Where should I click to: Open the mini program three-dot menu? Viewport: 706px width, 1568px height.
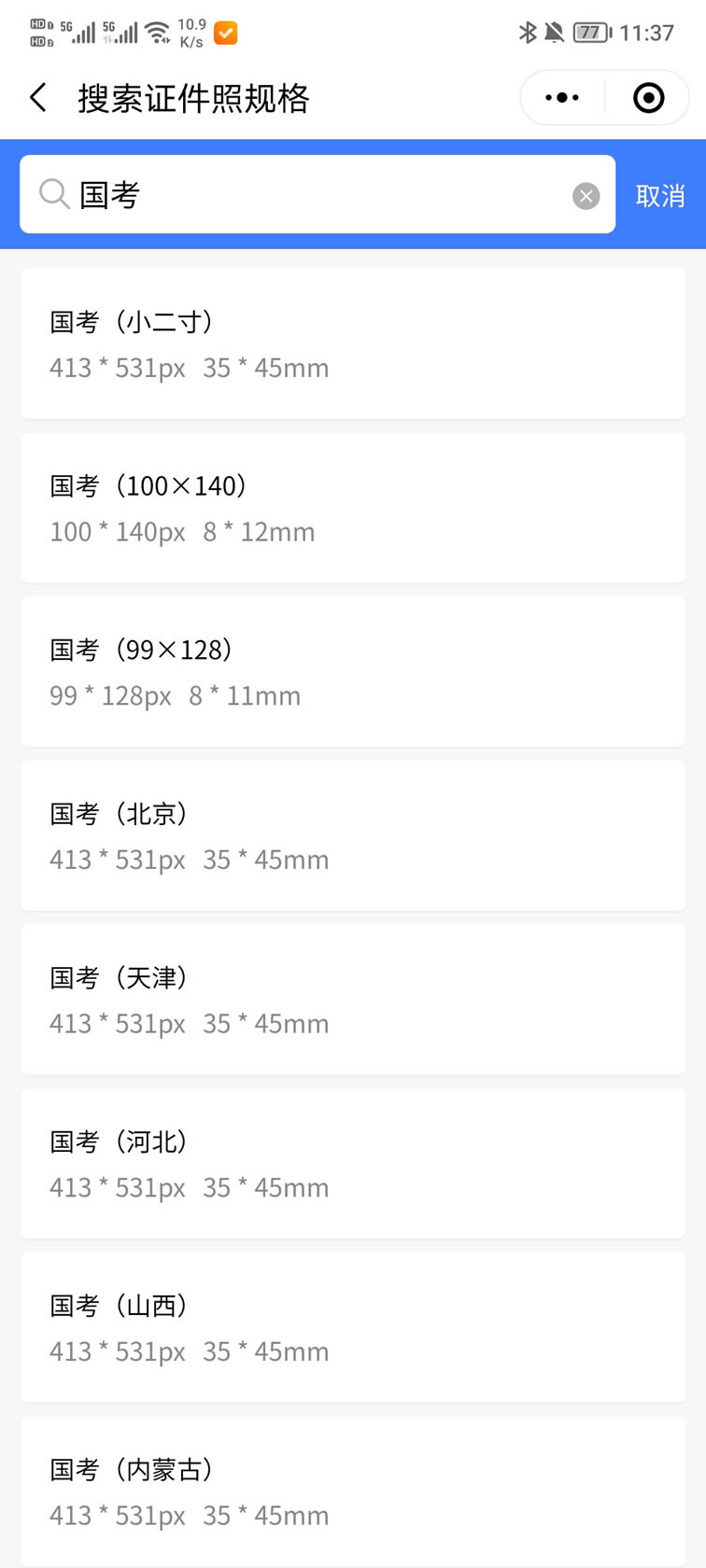562,97
